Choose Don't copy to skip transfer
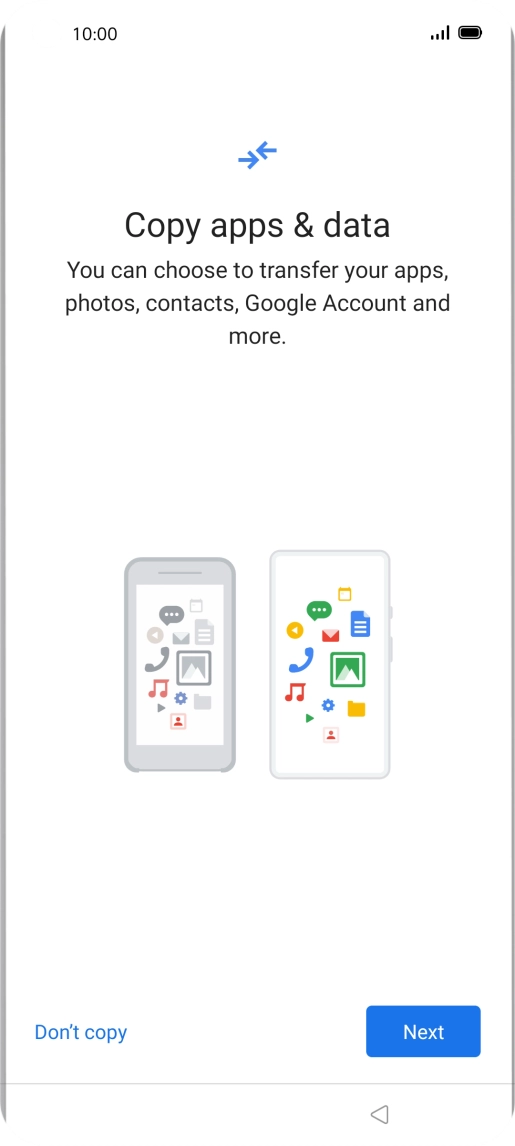The width and height of the screenshot is (515, 1146). (81, 1032)
